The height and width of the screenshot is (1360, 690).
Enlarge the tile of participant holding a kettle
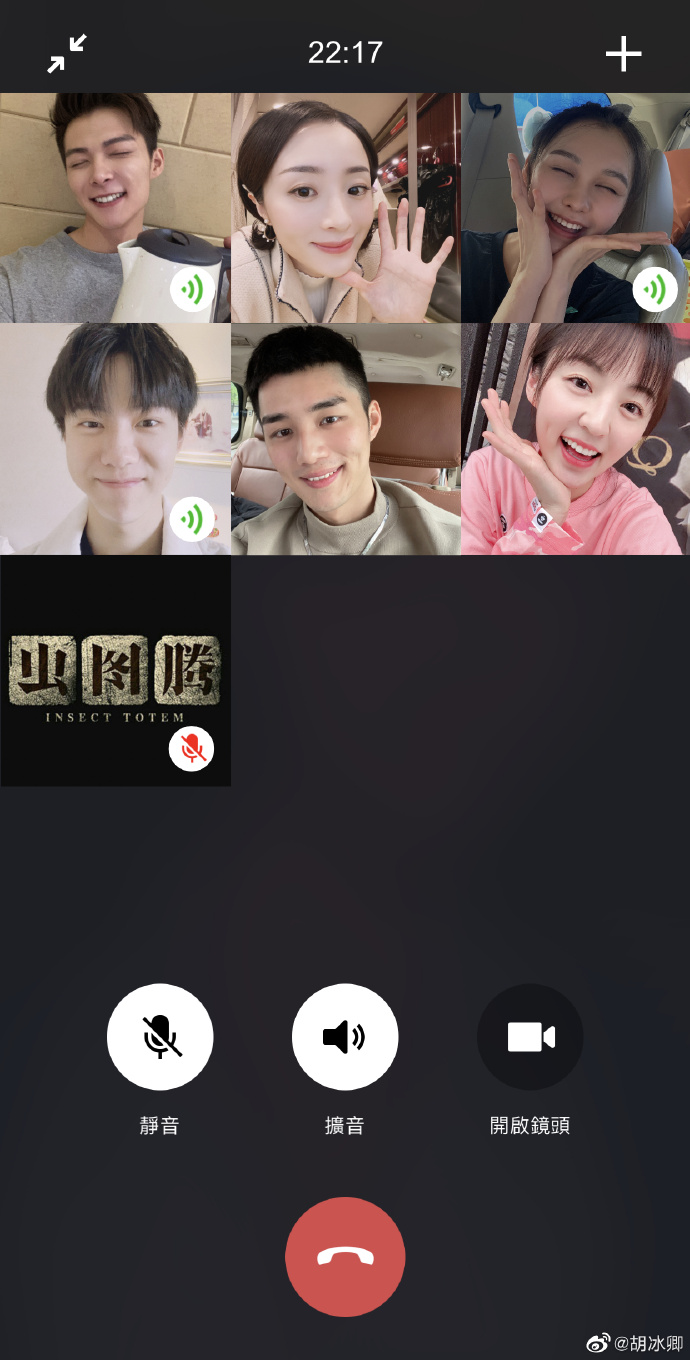pos(115,208)
